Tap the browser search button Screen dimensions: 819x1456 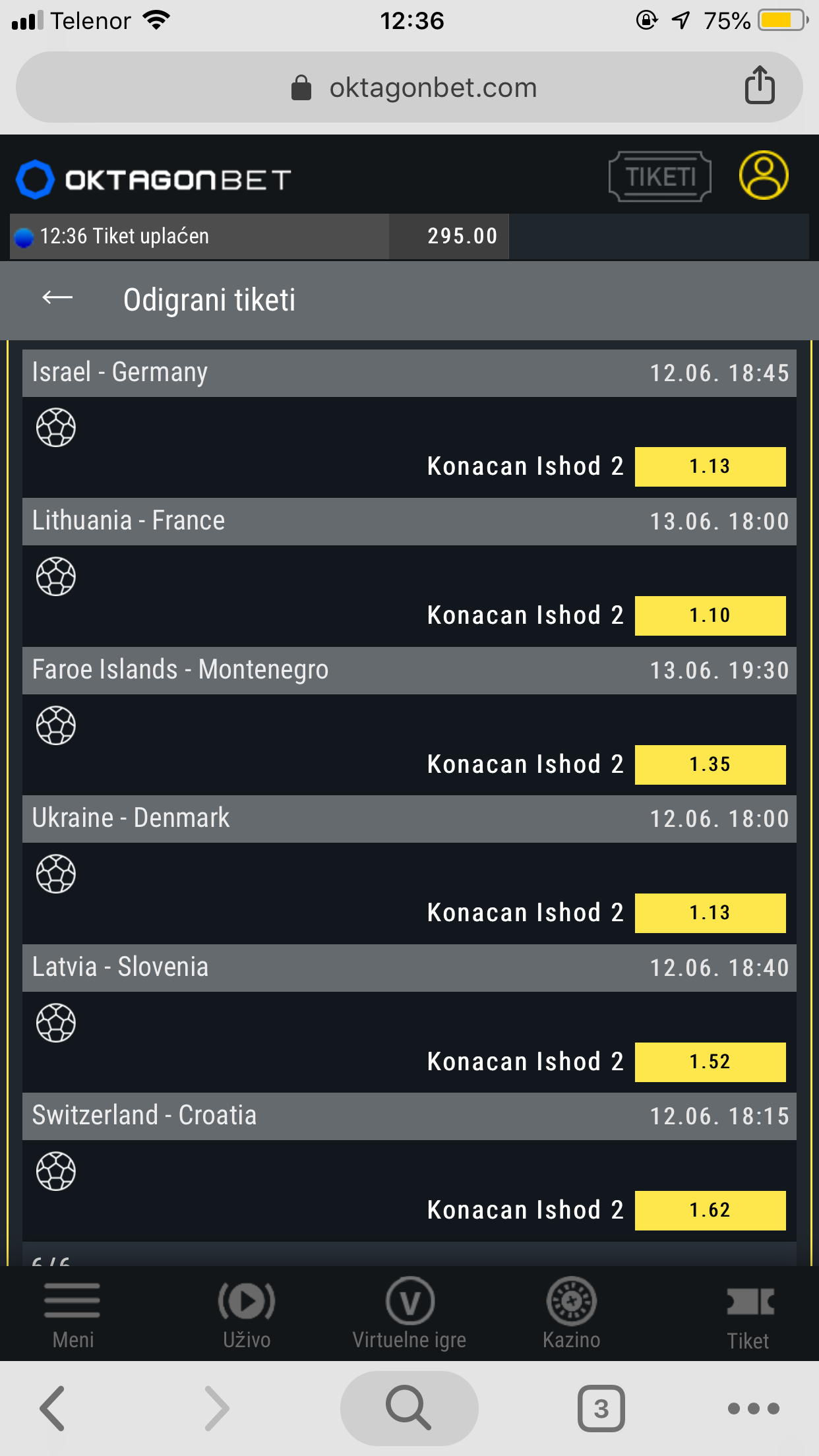tap(409, 1409)
